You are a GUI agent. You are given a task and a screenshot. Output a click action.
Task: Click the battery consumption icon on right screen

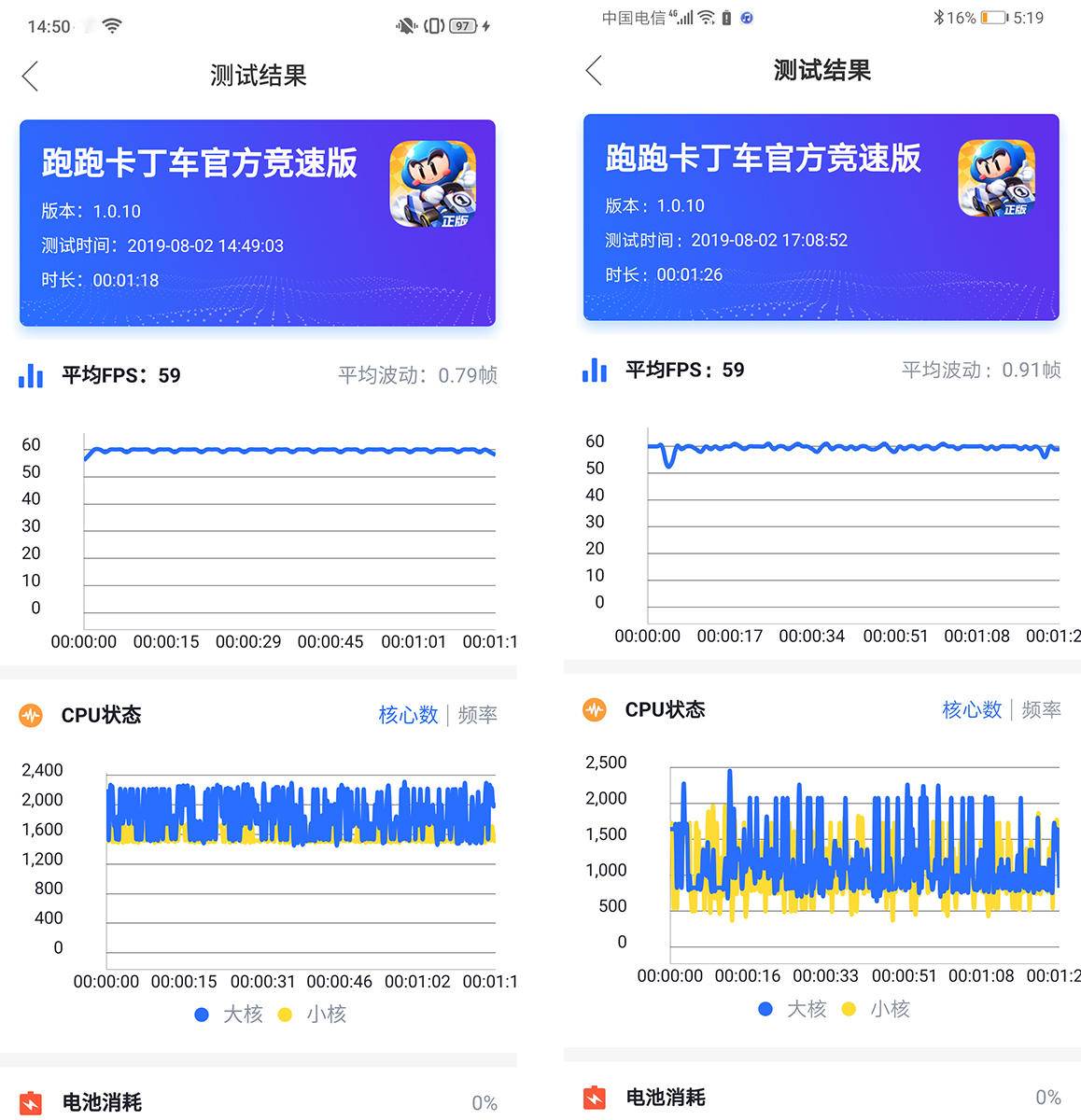tap(595, 1098)
